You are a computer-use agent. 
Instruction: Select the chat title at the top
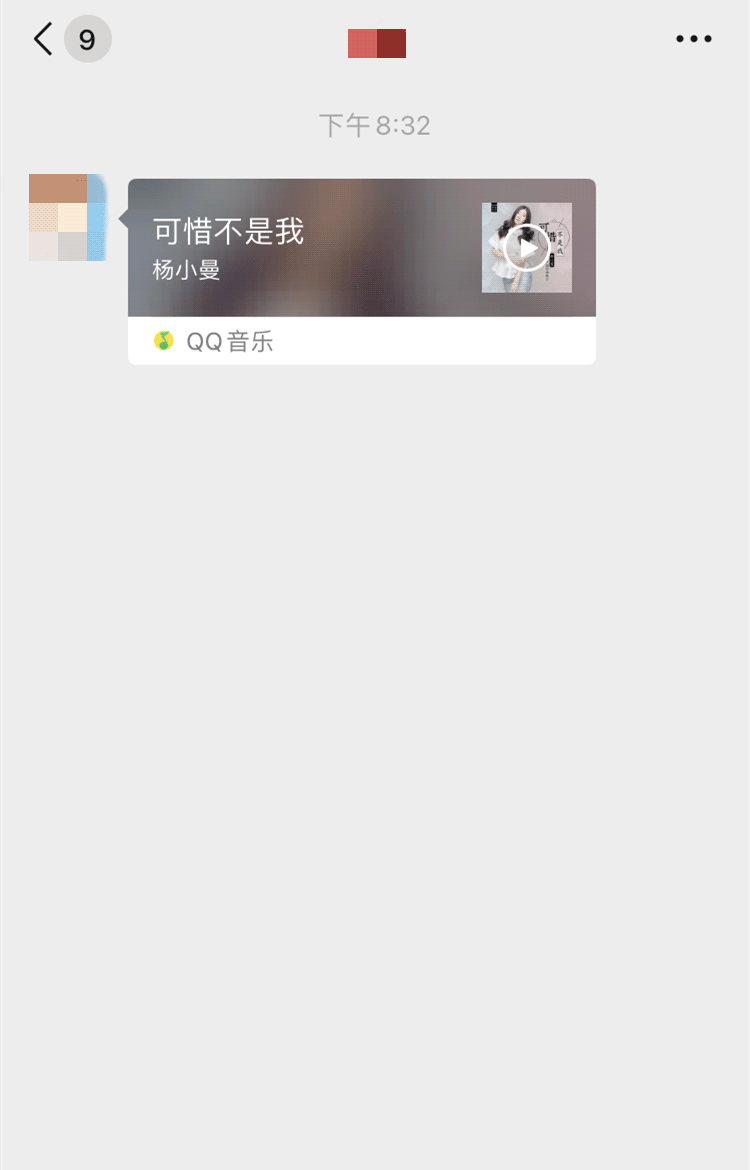pos(376,42)
